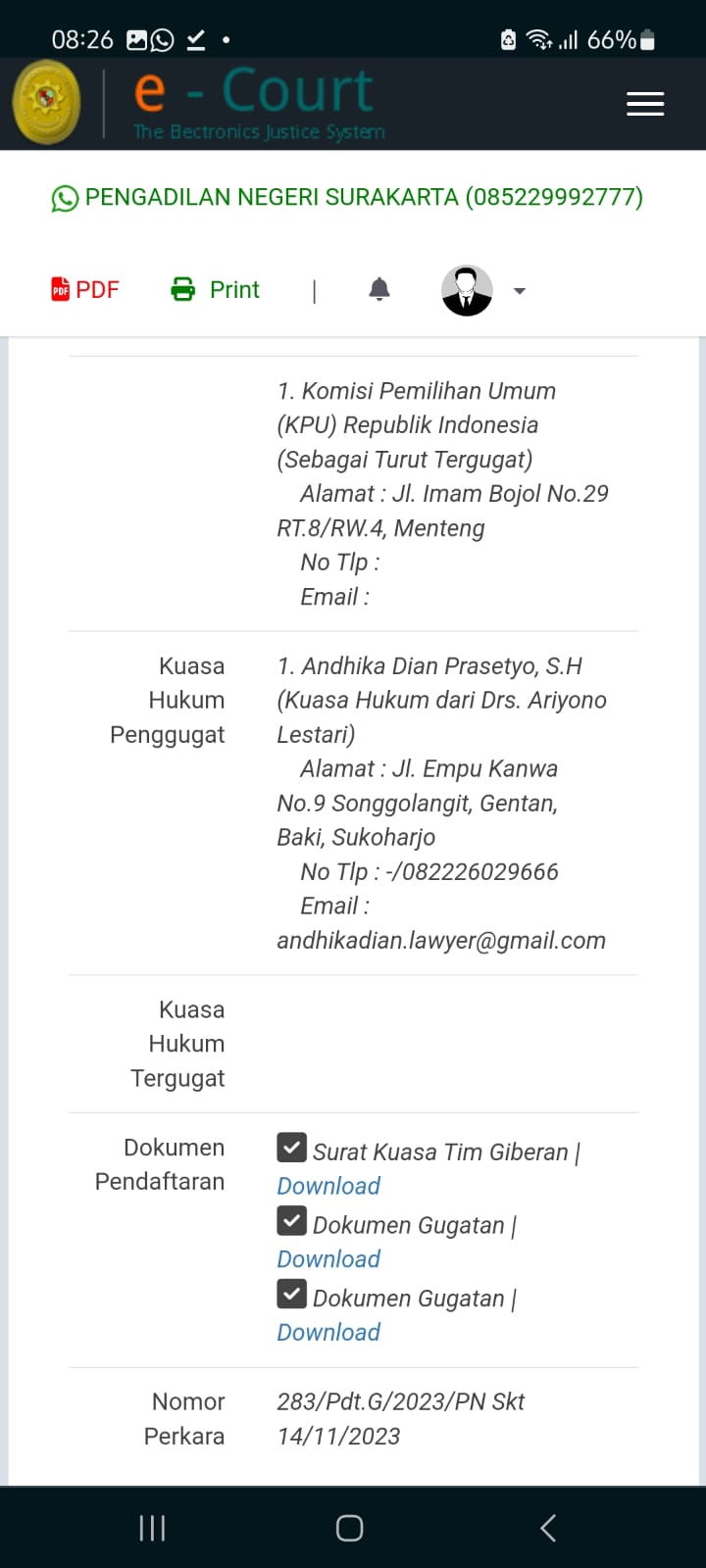Download the second Dokumen Gugatan
The image size is (706, 1568).
[328, 1333]
